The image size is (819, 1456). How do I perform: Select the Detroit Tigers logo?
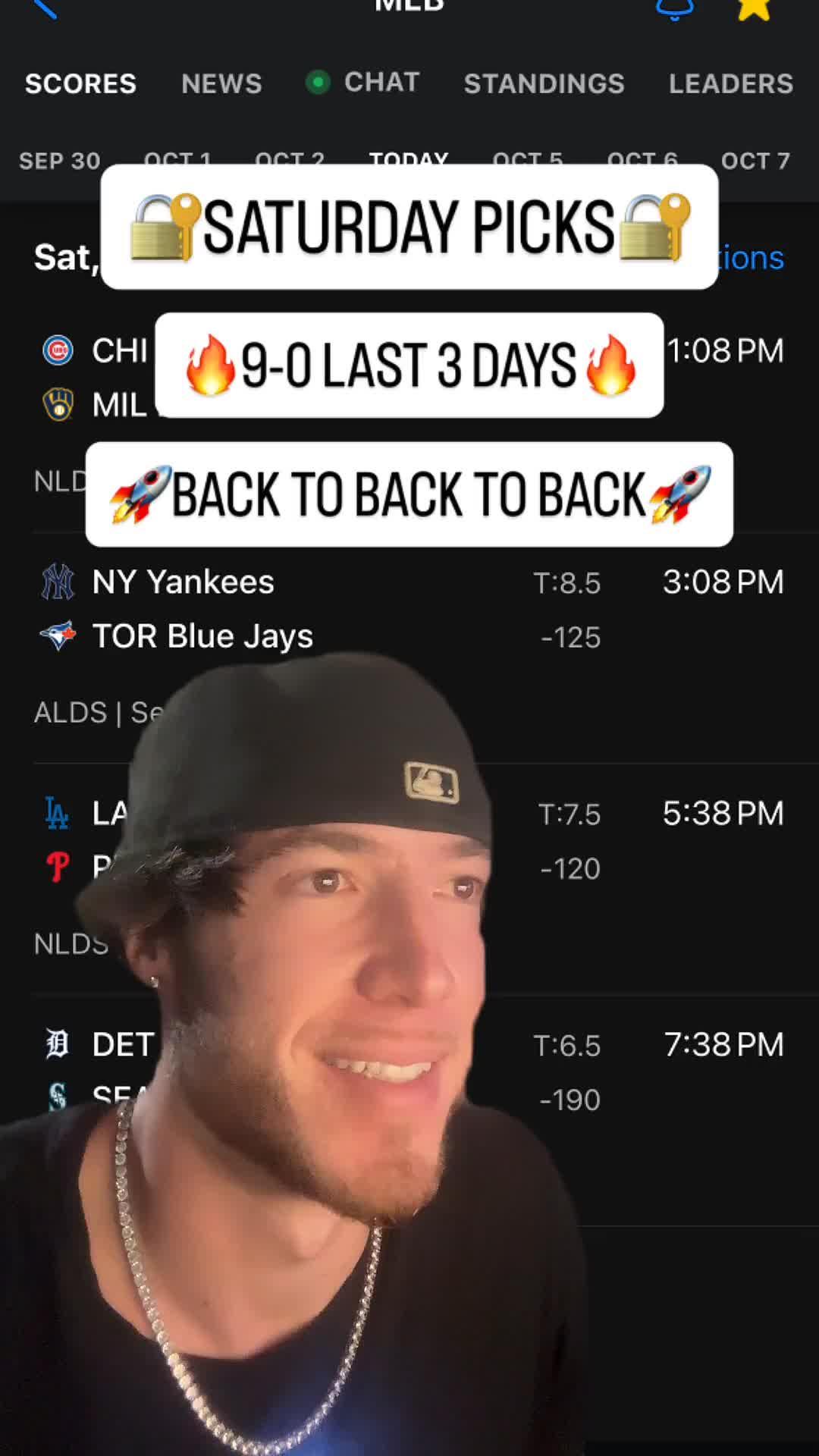56,1045
